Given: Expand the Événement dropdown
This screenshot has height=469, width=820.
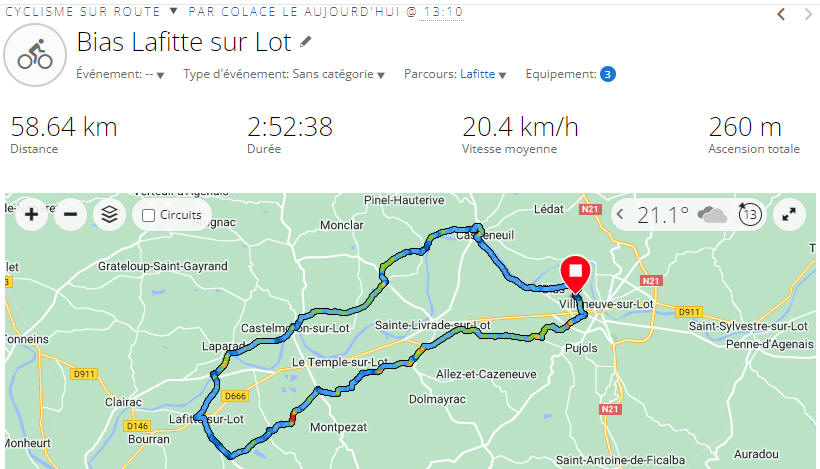Looking at the screenshot, I should pyautogui.click(x=160, y=75).
